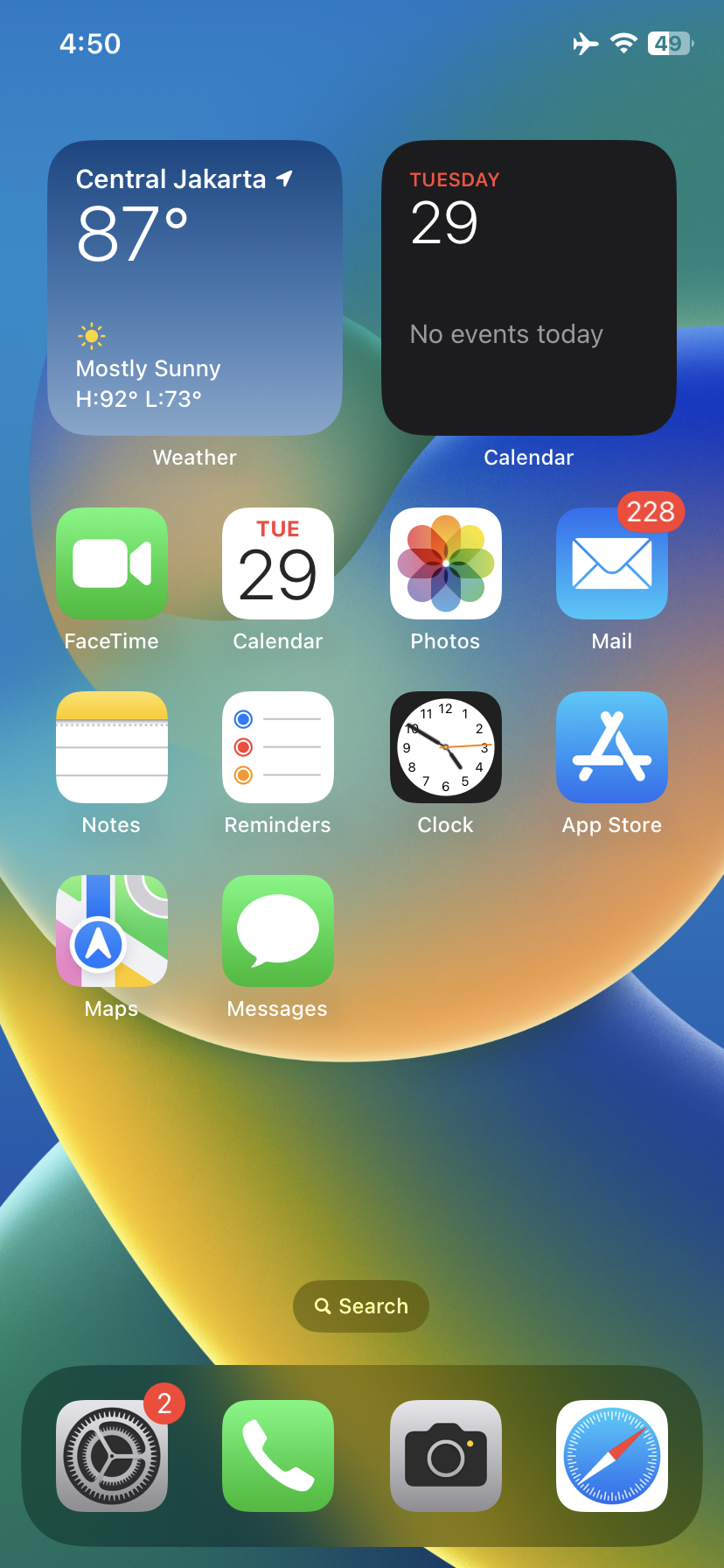Screen dimensions: 724x1568
Task: Open the Photos app
Action: pyautogui.click(x=445, y=563)
